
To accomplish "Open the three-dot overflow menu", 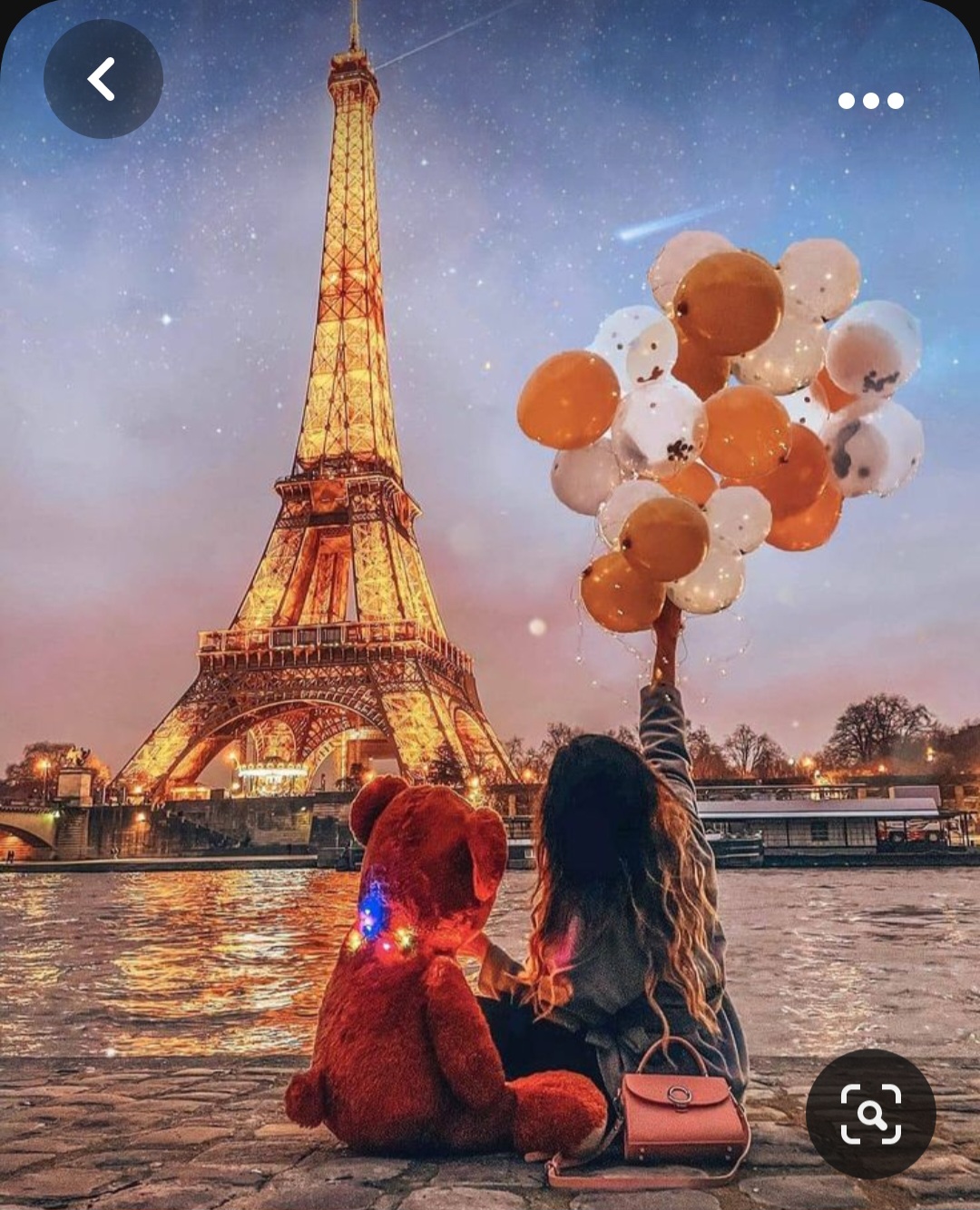I will point(870,101).
